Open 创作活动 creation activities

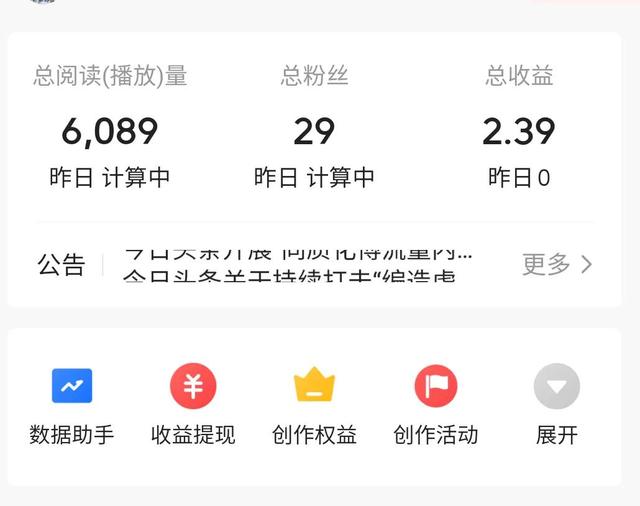pos(435,404)
